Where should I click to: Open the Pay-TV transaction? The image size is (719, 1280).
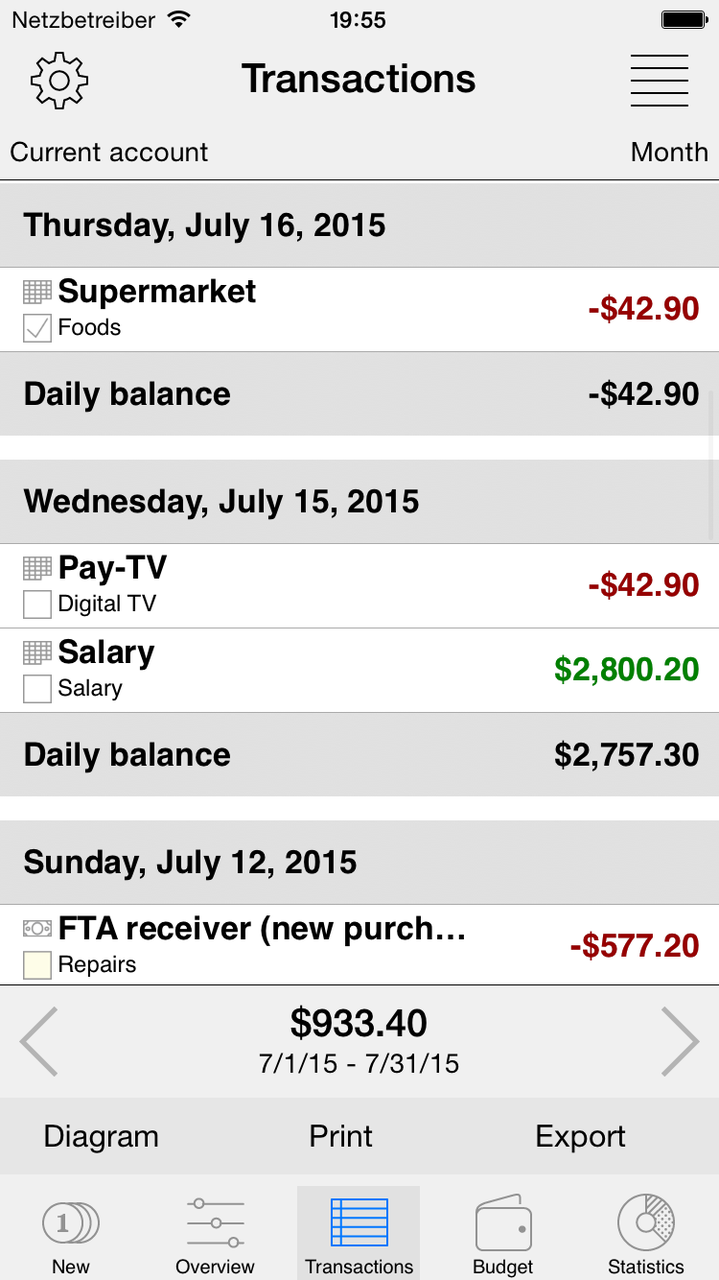pyautogui.click(x=359, y=586)
